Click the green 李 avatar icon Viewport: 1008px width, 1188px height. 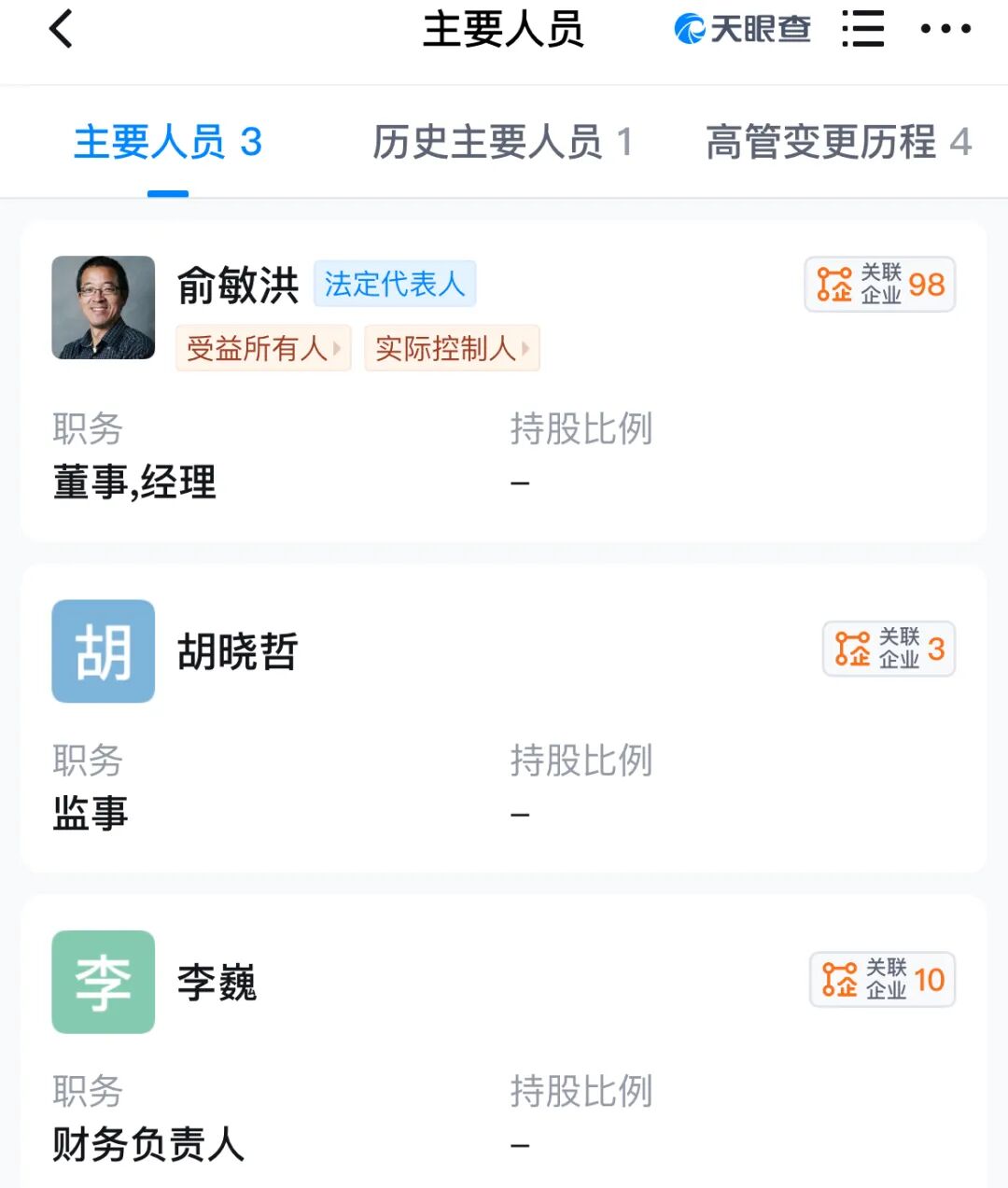tap(103, 983)
